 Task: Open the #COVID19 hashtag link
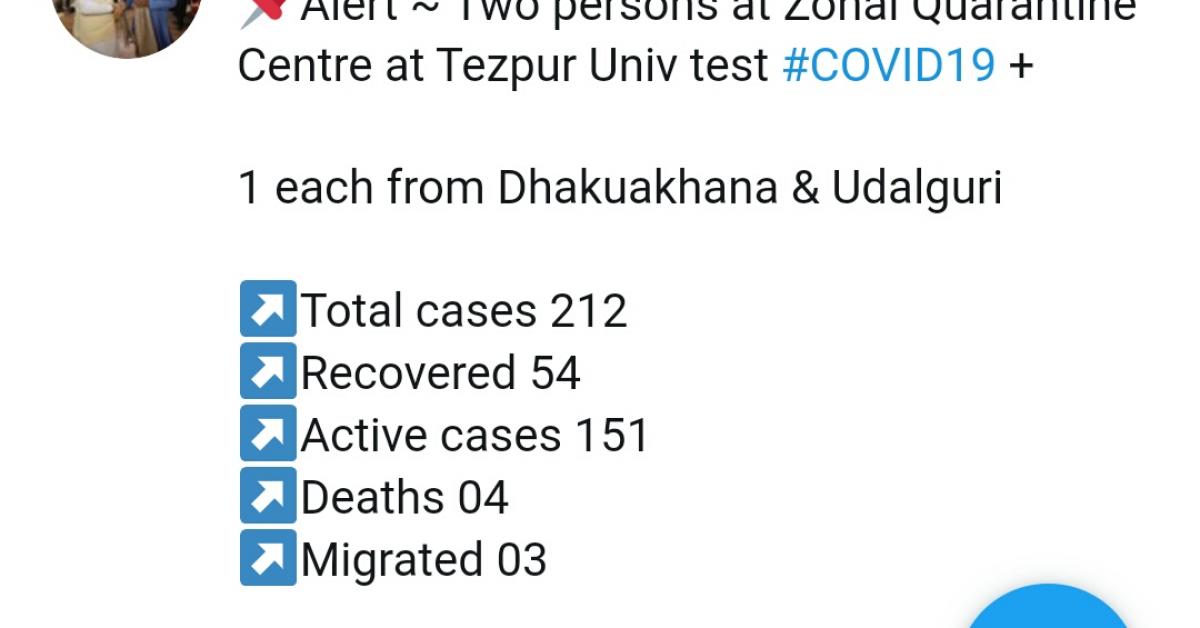click(x=888, y=66)
